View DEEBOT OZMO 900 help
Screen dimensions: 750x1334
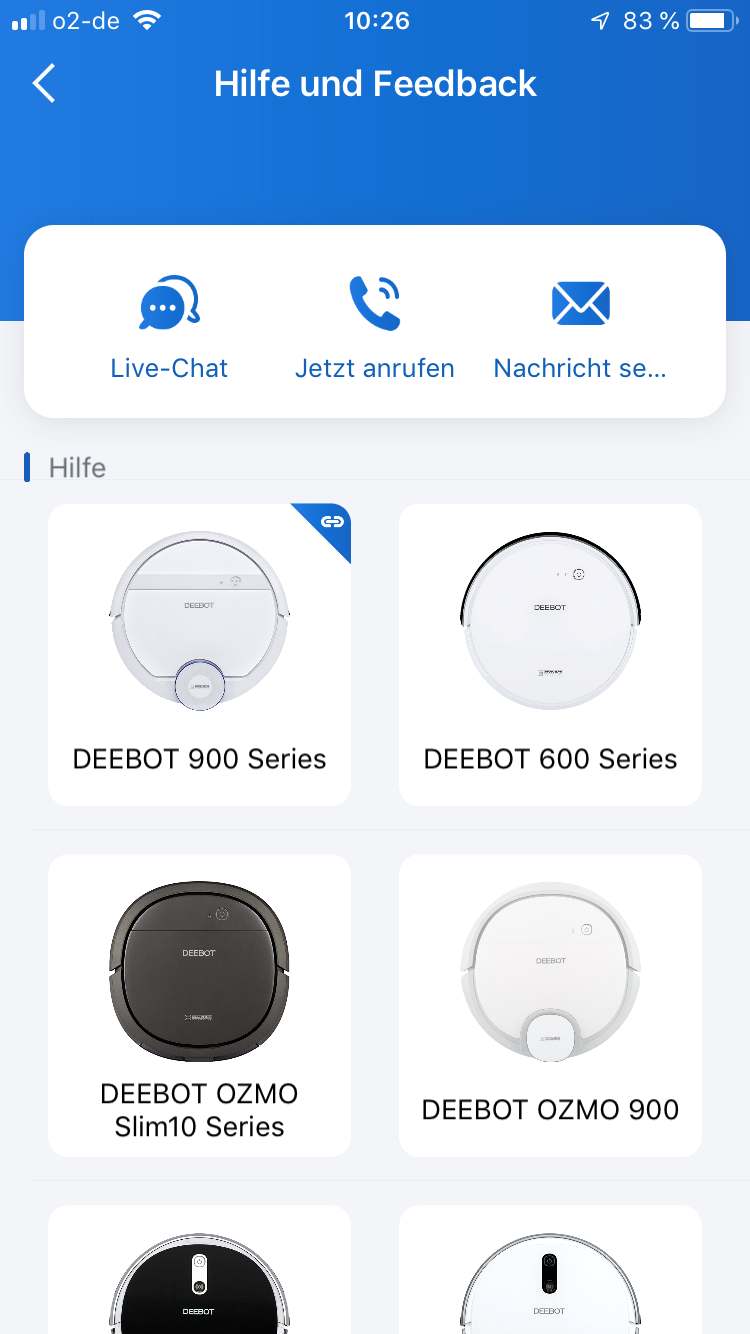coord(550,1004)
